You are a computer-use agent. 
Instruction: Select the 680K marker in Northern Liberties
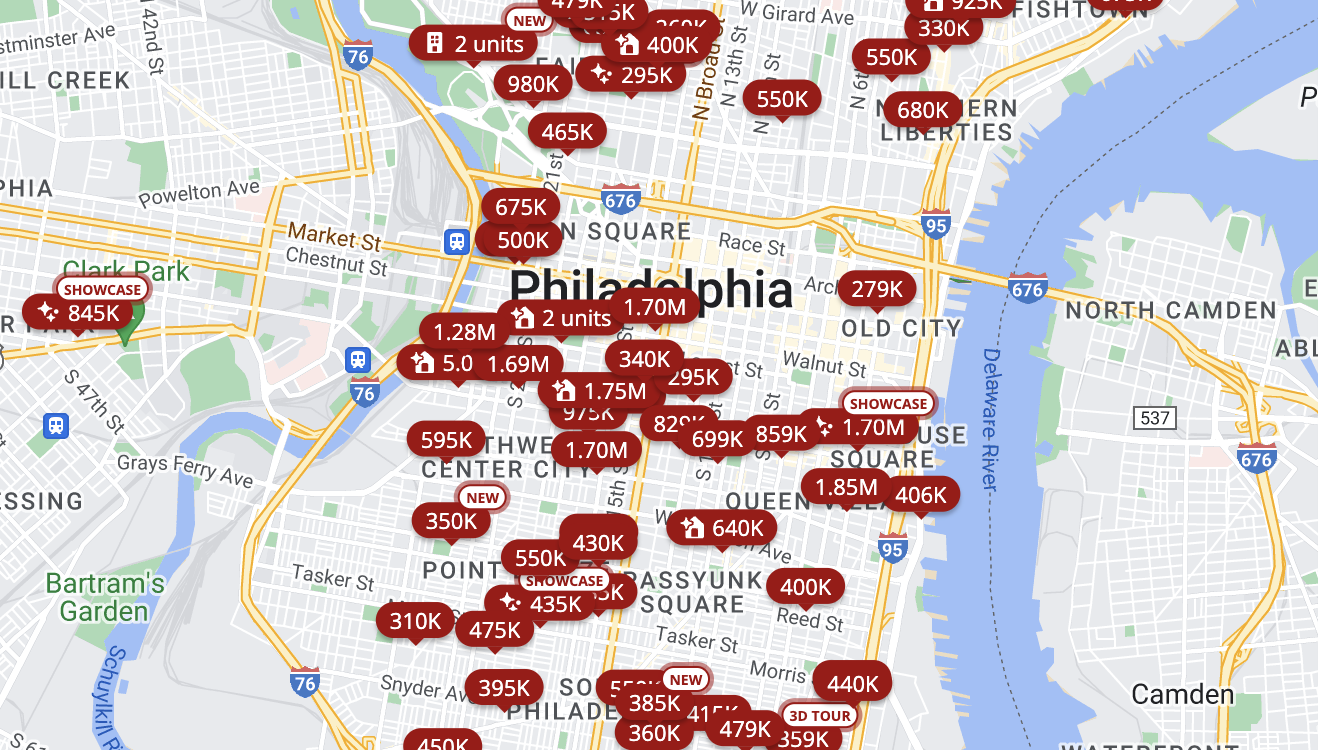(921, 110)
